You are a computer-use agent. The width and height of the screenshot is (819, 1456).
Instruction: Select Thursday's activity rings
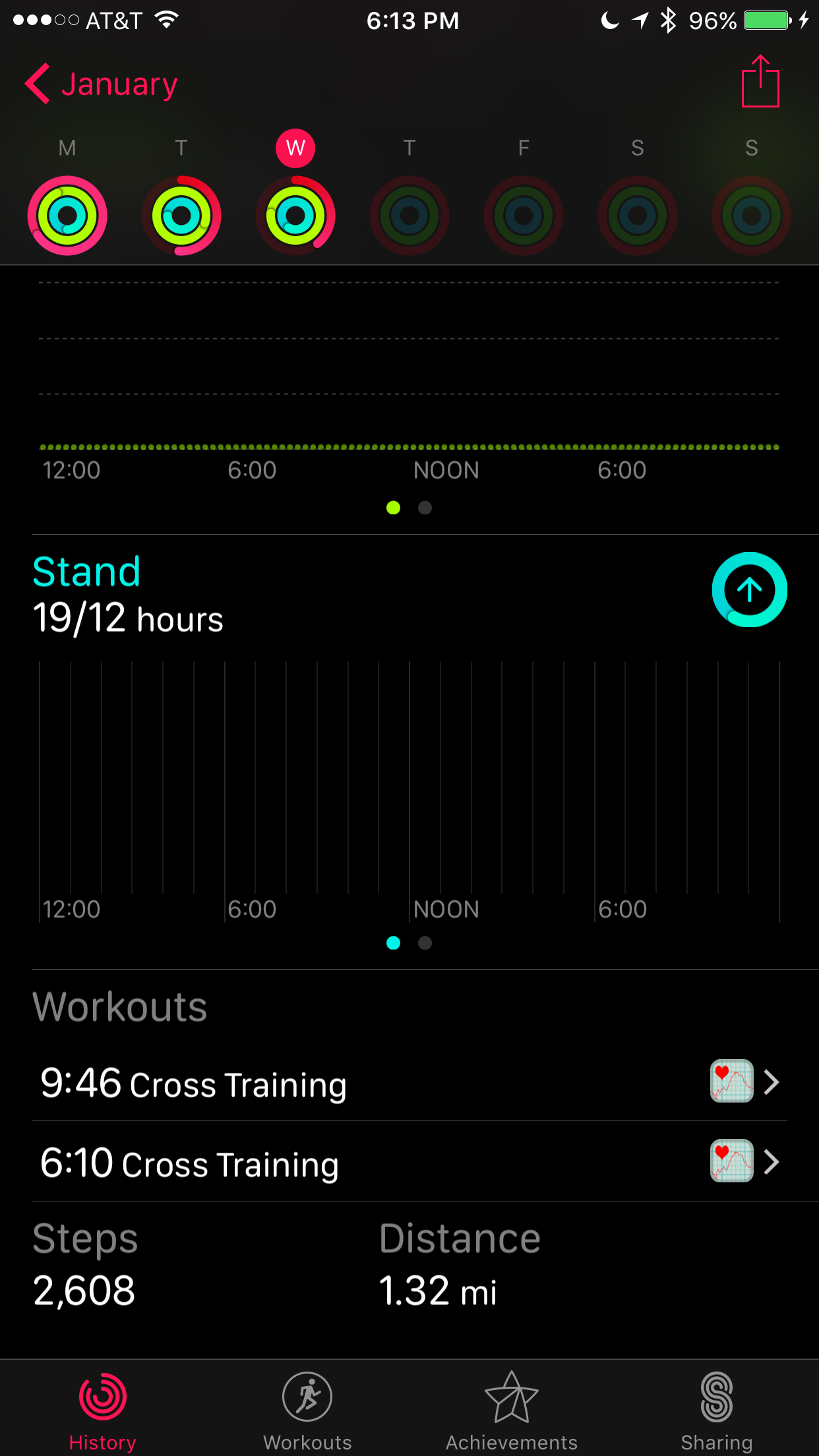(409, 216)
